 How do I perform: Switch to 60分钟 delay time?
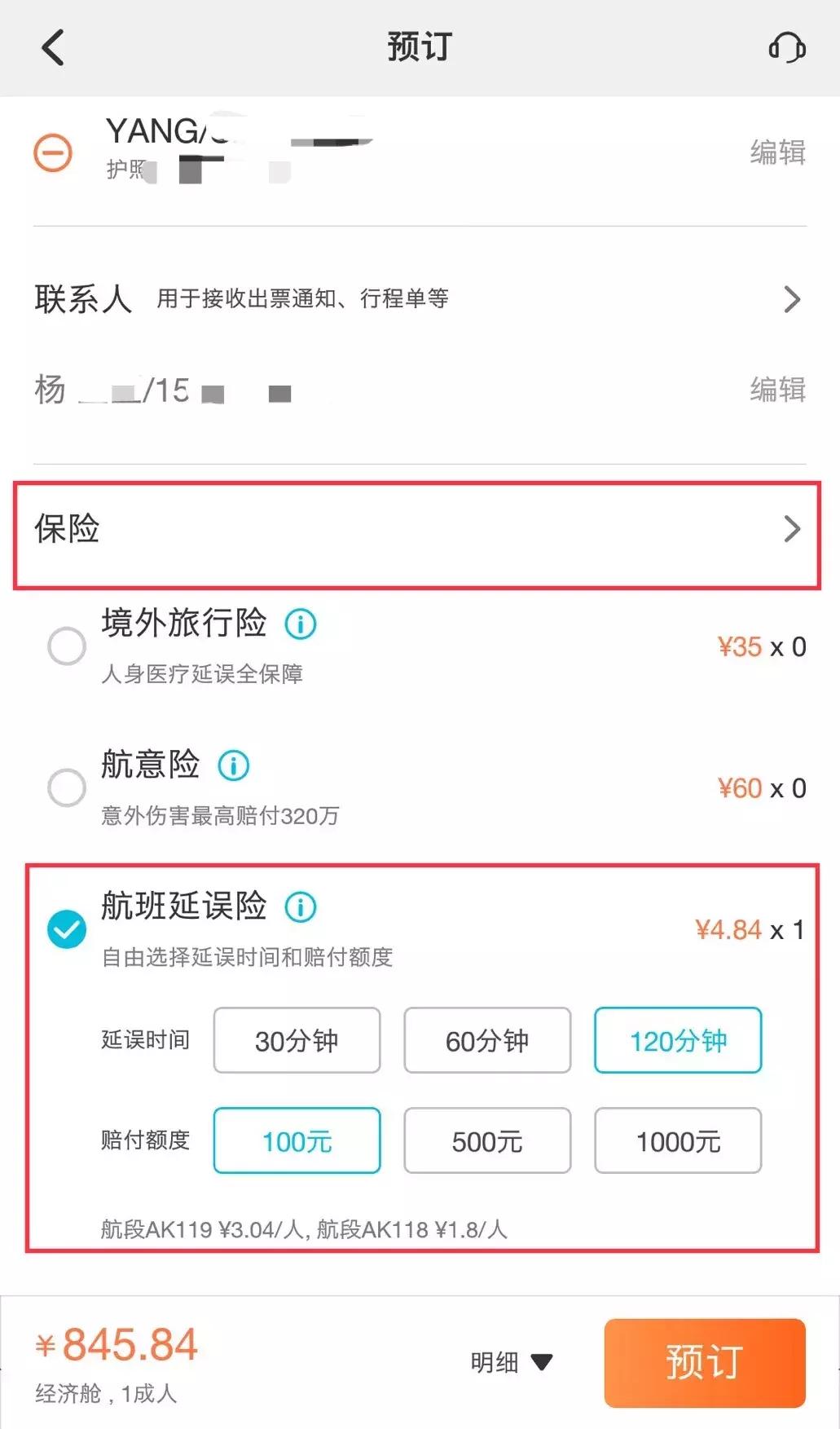486,1040
